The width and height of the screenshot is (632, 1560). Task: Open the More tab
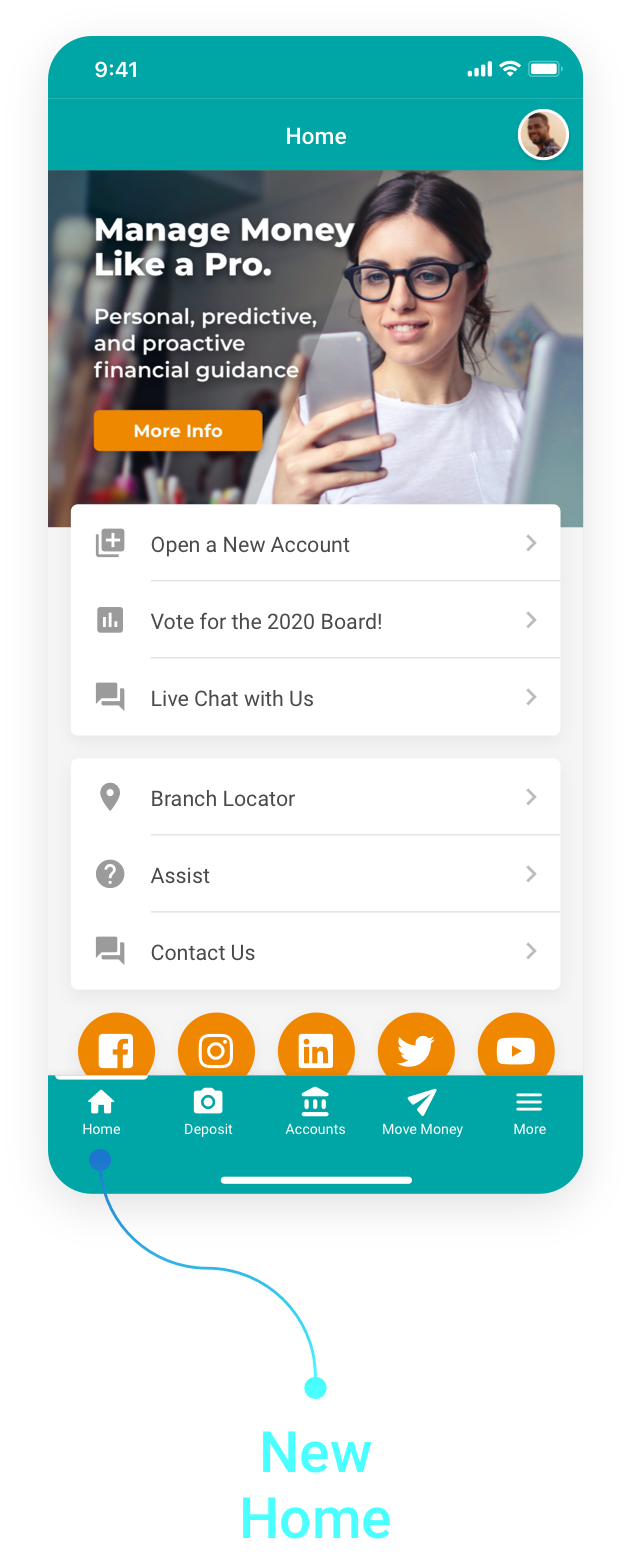coord(529,1112)
